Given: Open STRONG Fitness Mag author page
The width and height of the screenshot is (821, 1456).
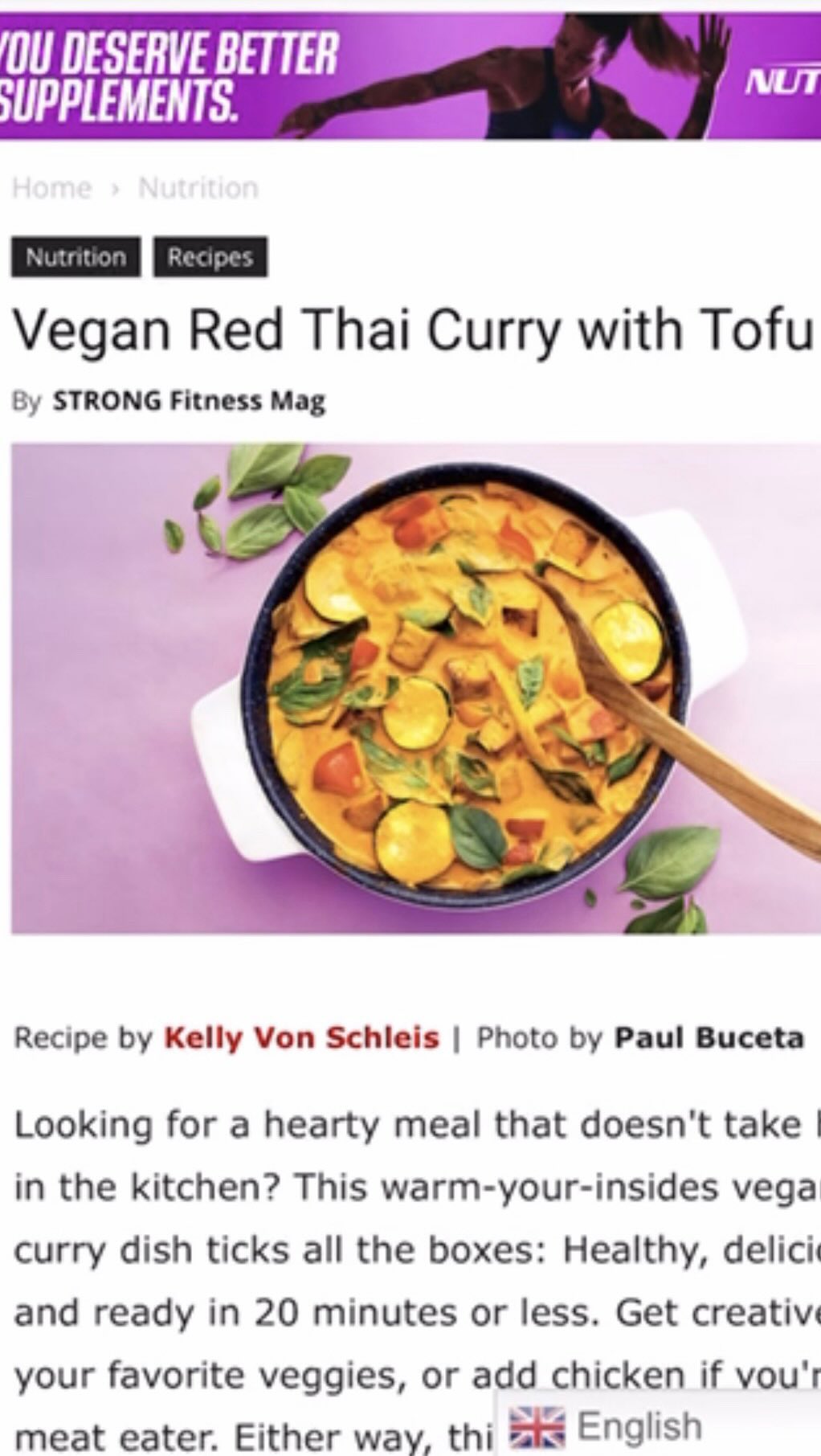Looking at the screenshot, I should pos(190,400).
